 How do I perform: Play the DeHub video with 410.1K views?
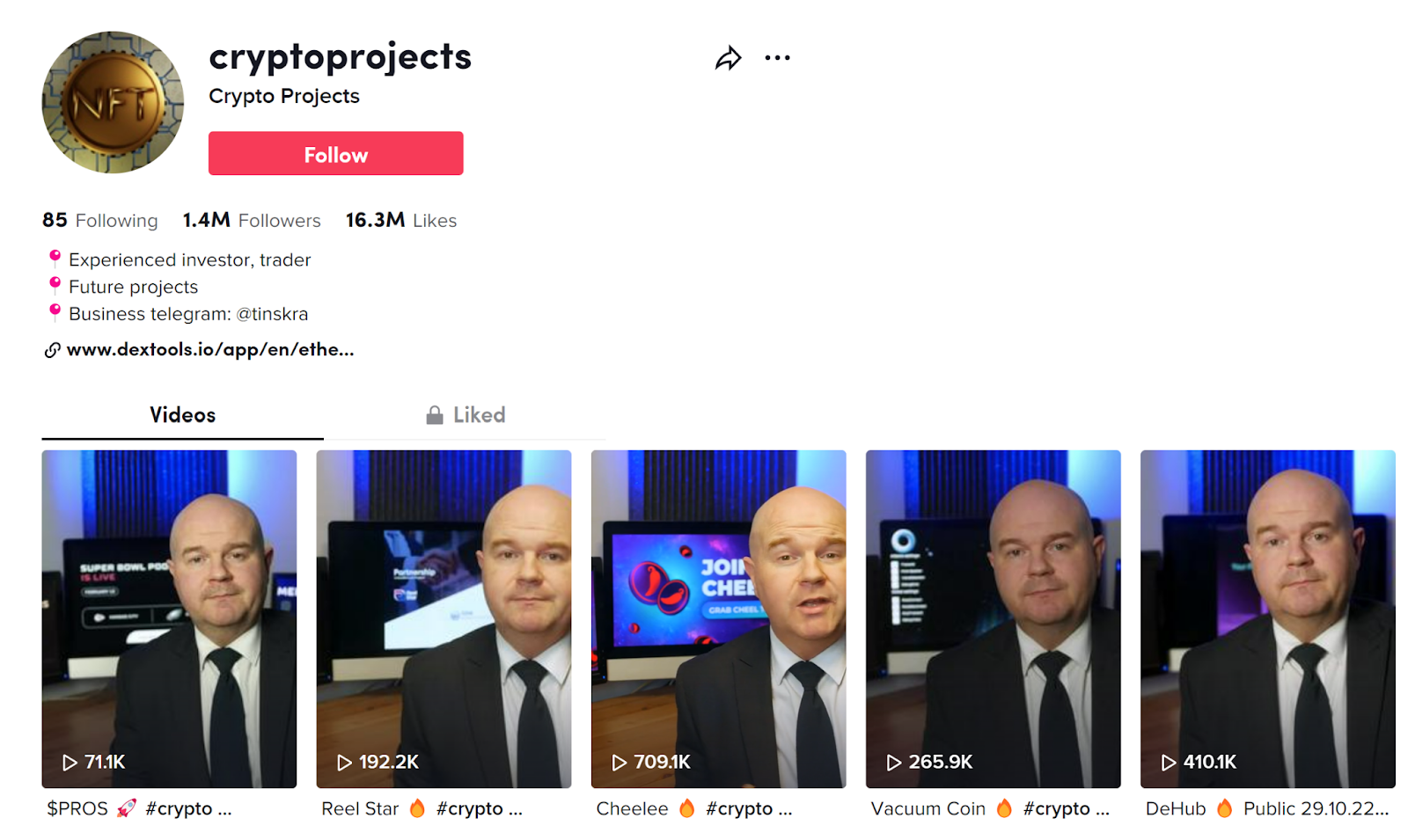pos(1267,618)
